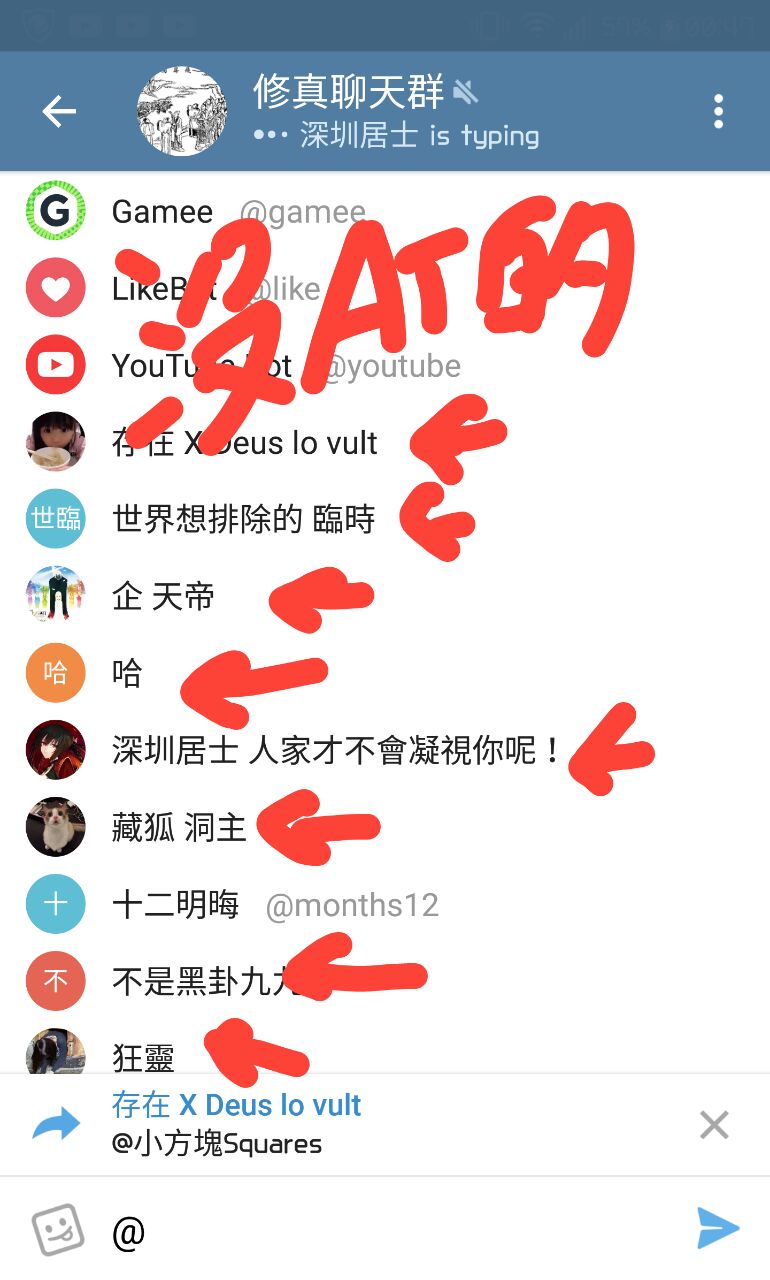Screen dimensions: 770x1280
Task: Send the message
Action: (x=718, y=1229)
